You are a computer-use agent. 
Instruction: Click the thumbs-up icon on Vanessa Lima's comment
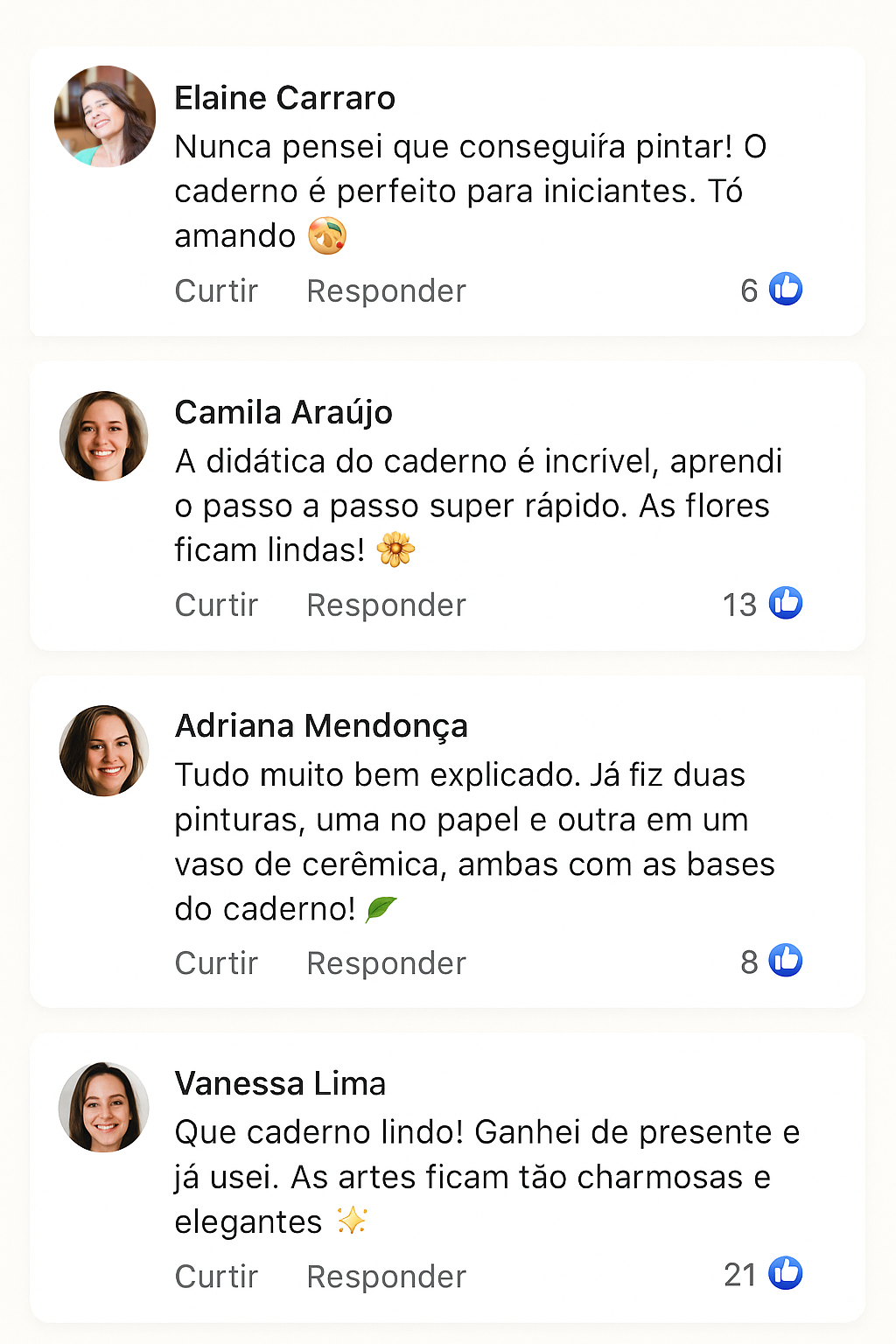coord(786,1275)
